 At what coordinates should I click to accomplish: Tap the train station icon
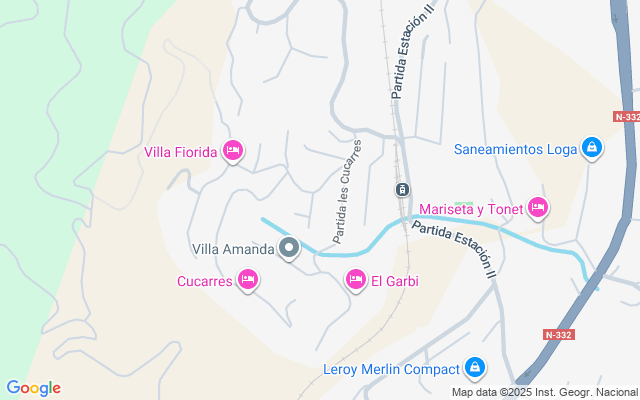(x=402, y=189)
